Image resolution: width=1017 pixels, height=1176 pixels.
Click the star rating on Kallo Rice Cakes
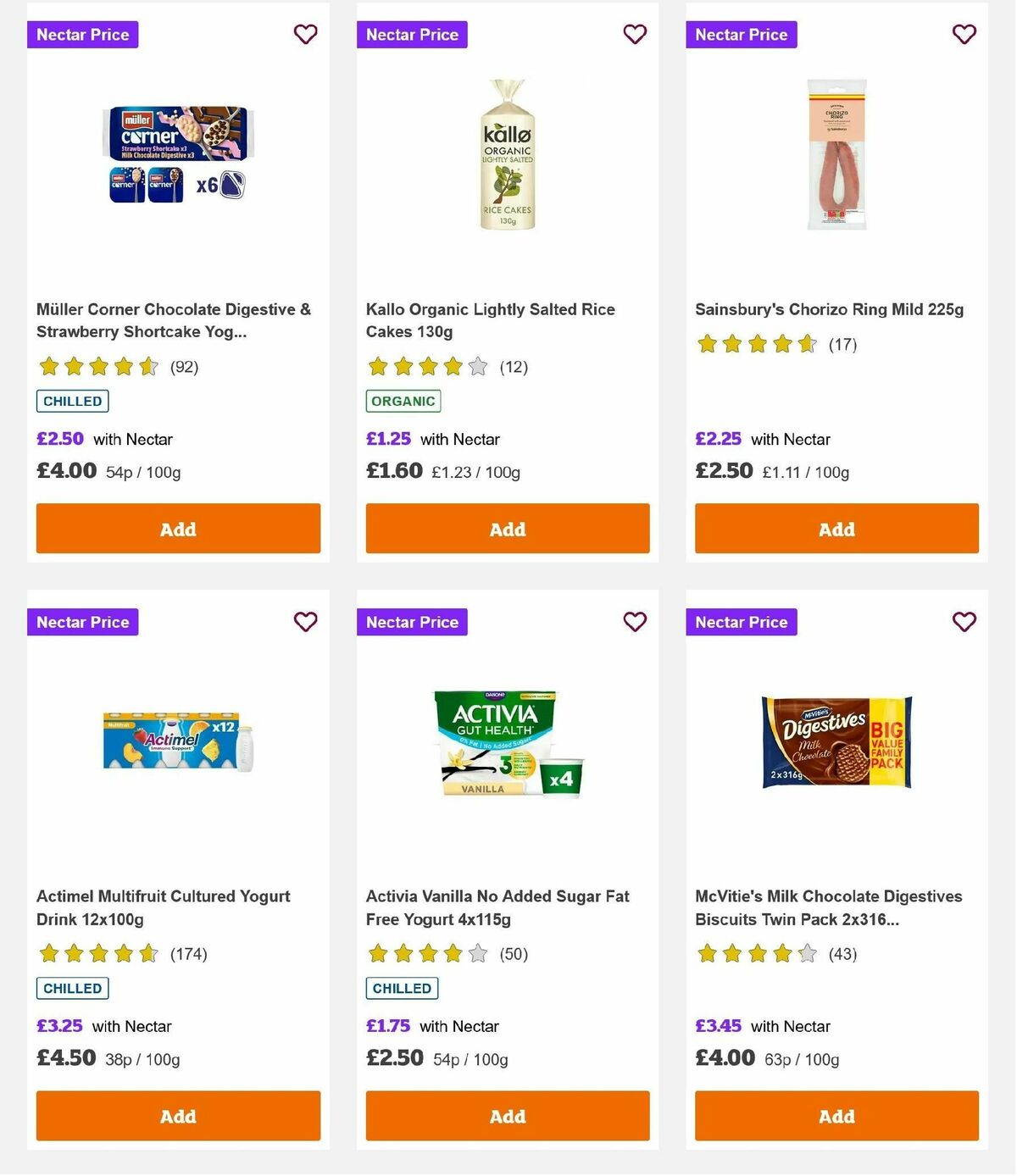[427, 367]
